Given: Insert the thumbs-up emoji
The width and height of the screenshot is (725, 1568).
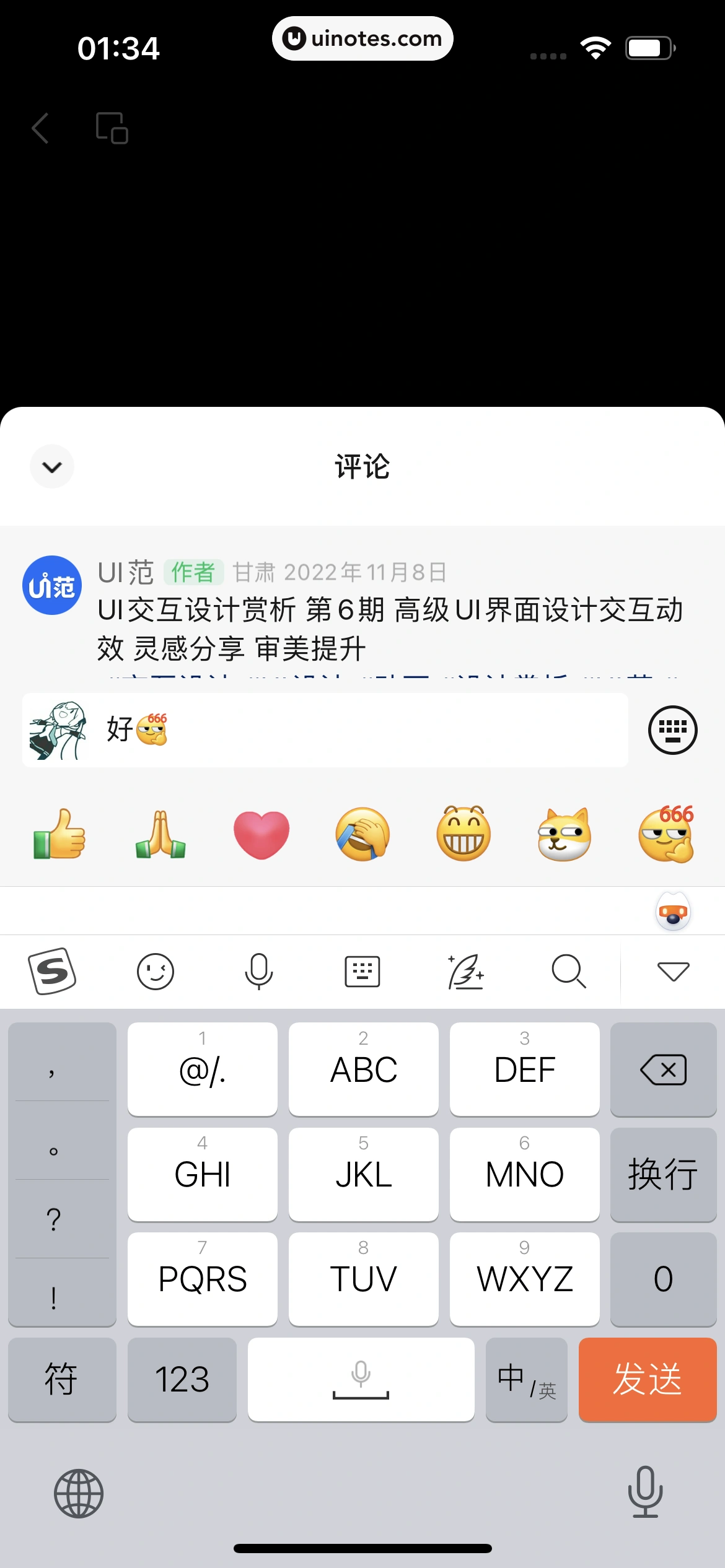Looking at the screenshot, I should 59,834.
